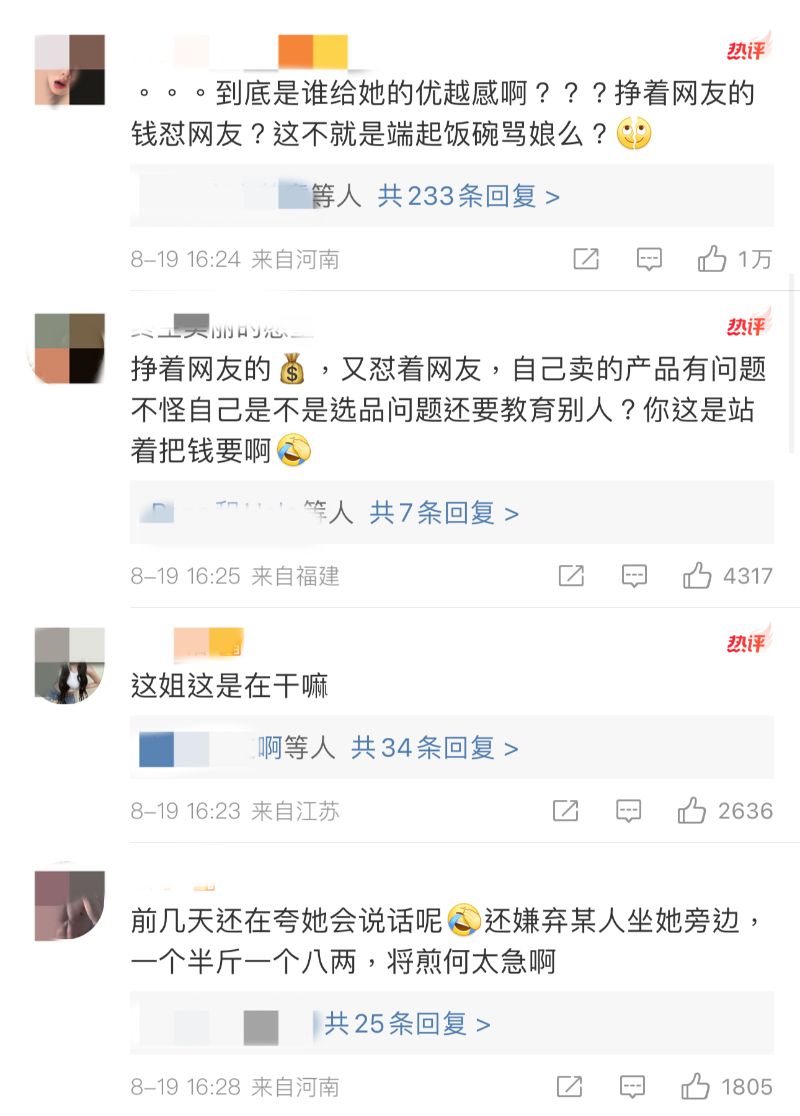Share the comment posted 8-19 16:28

[x=569, y=1087]
